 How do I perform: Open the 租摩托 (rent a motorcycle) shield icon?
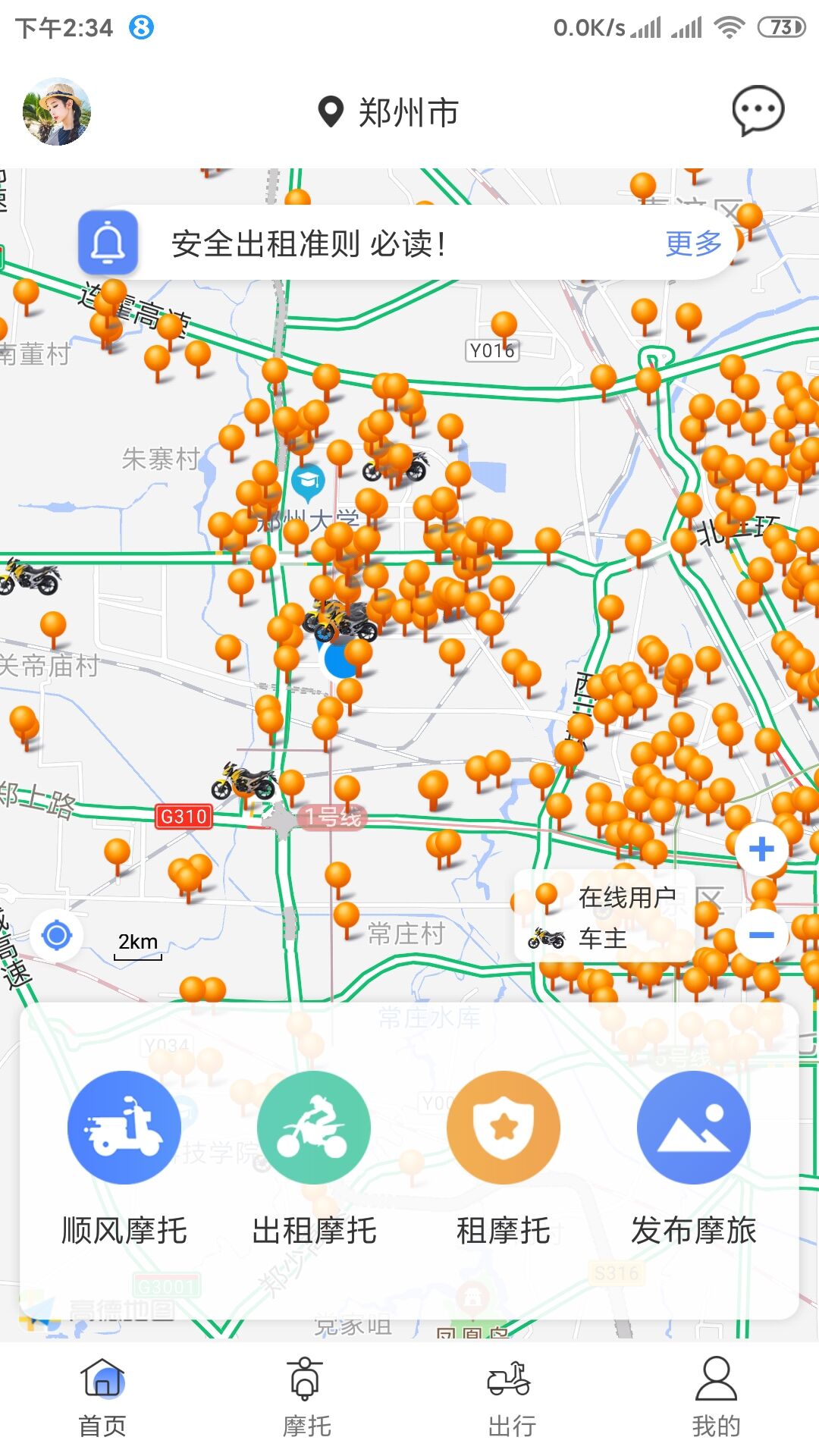pos(504,1128)
